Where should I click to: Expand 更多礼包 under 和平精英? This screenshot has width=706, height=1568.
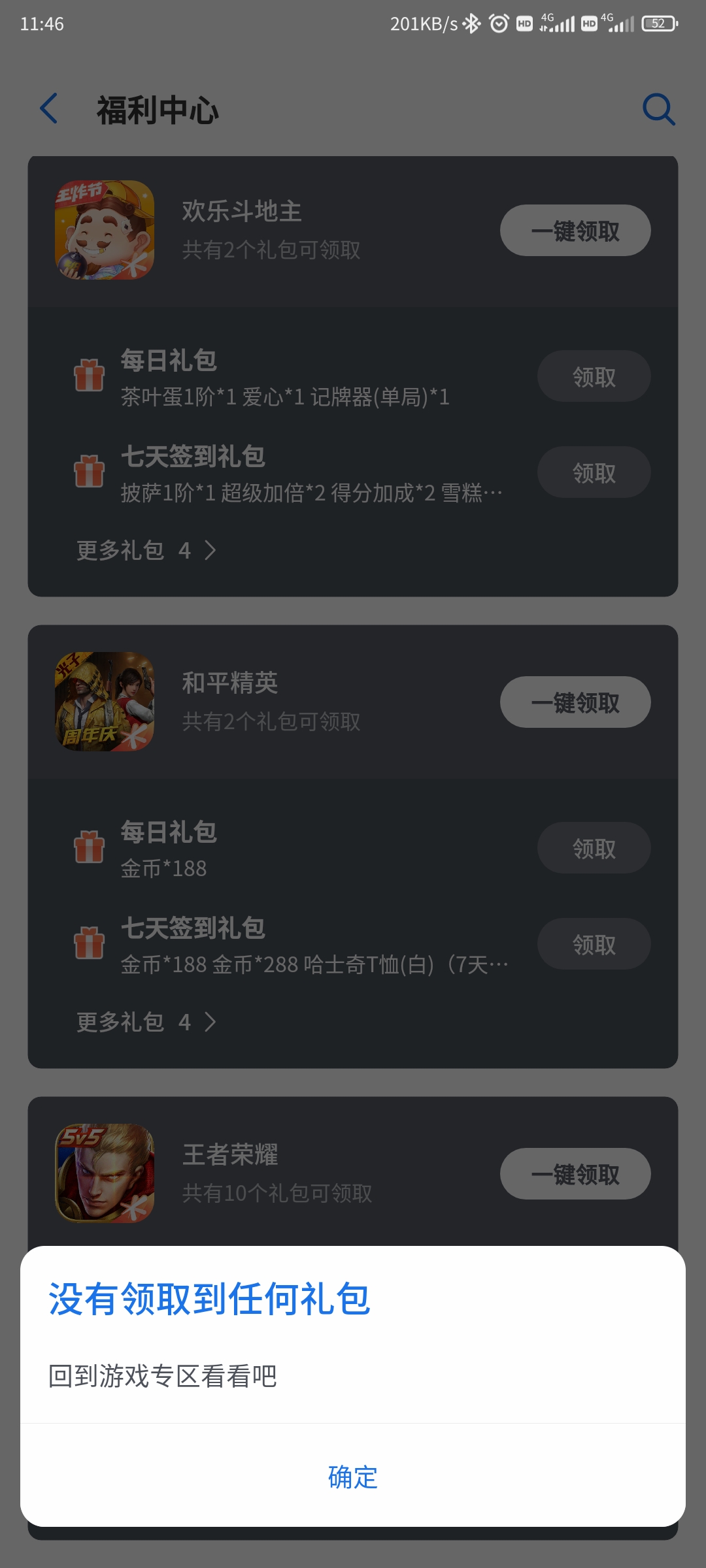[146, 1022]
